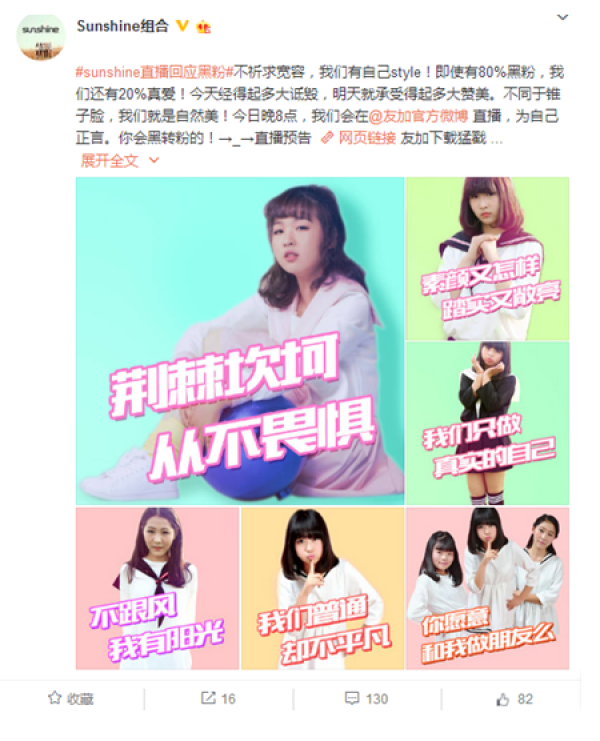The height and width of the screenshot is (741, 600).
Task: Open Sunshine组合 profile avatar
Action: tap(40, 38)
